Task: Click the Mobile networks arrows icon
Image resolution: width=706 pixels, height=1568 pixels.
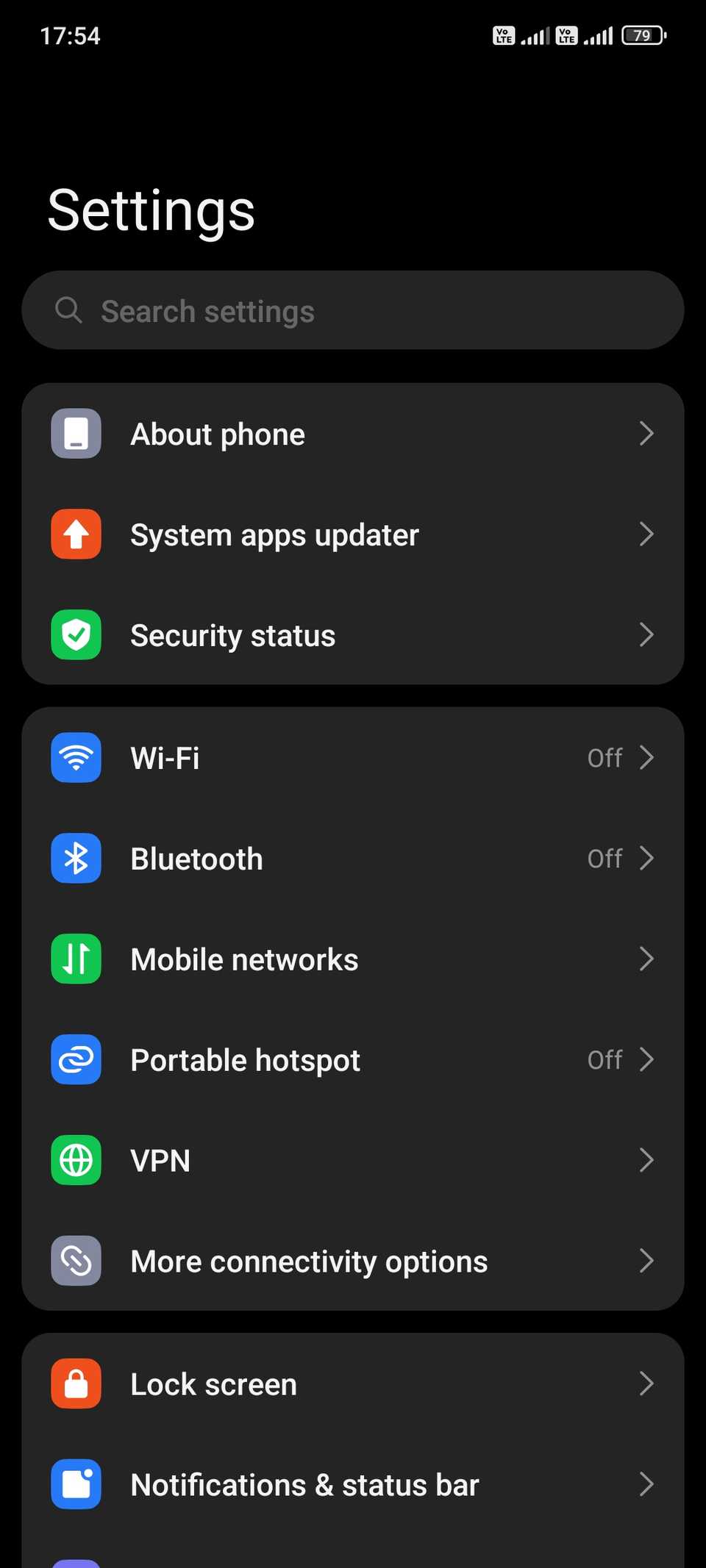Action: point(75,959)
